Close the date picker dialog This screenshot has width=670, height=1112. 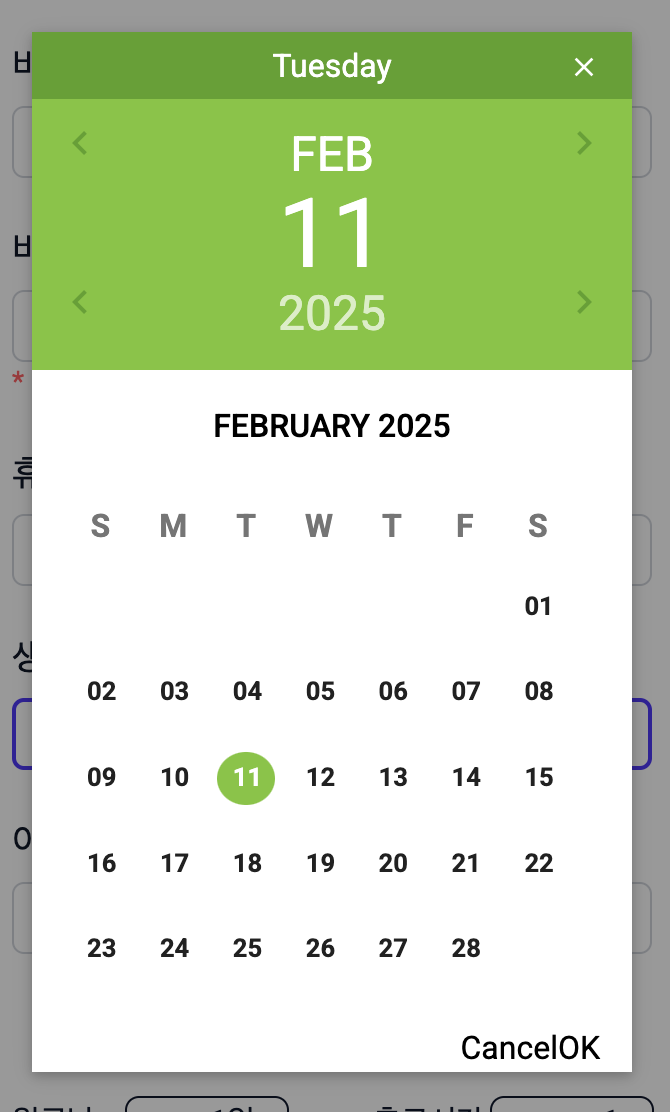[584, 67]
